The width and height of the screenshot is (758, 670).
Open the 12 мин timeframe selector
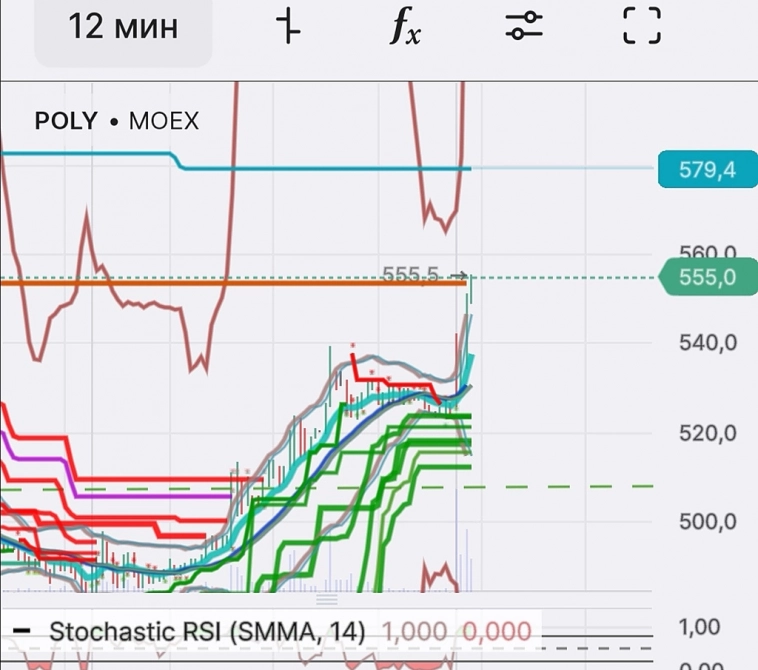123,27
